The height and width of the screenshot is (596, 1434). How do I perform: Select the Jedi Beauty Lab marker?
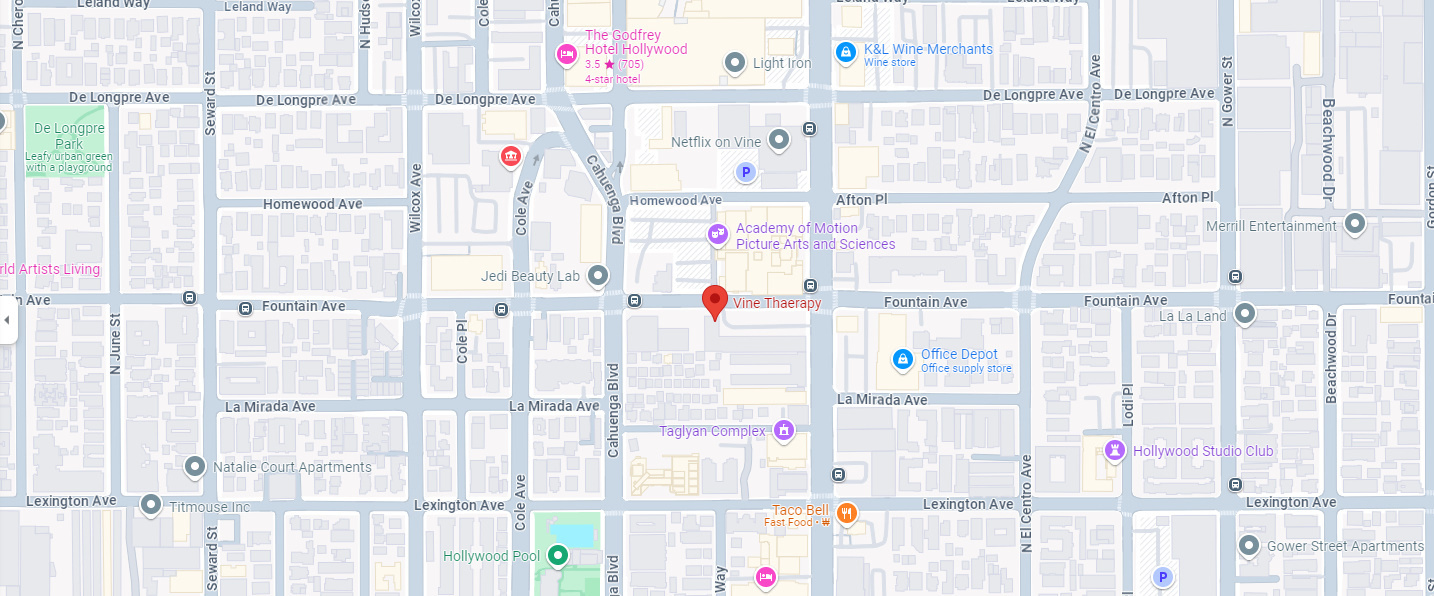tap(598, 275)
